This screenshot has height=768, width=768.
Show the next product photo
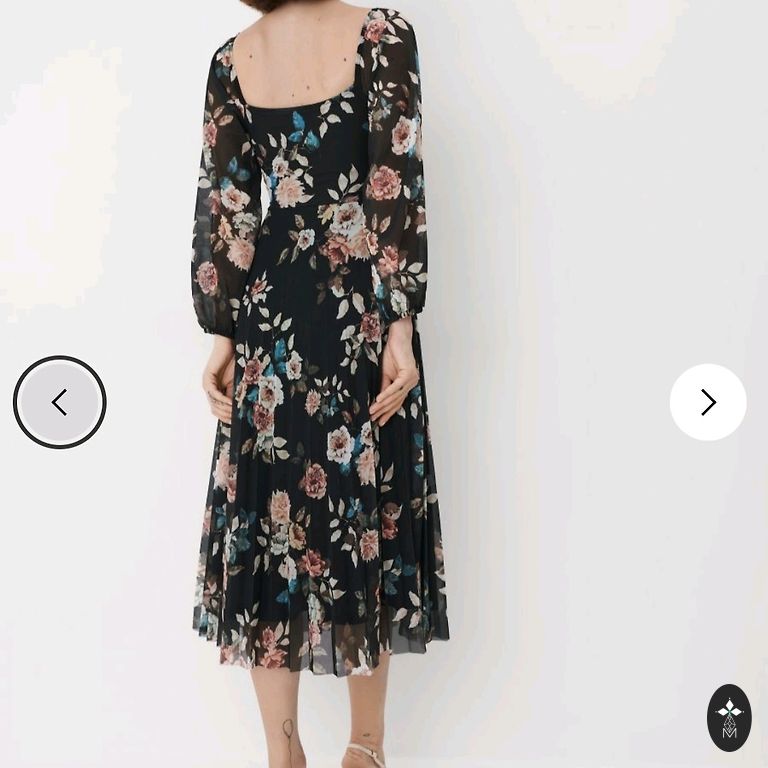[x=707, y=402]
